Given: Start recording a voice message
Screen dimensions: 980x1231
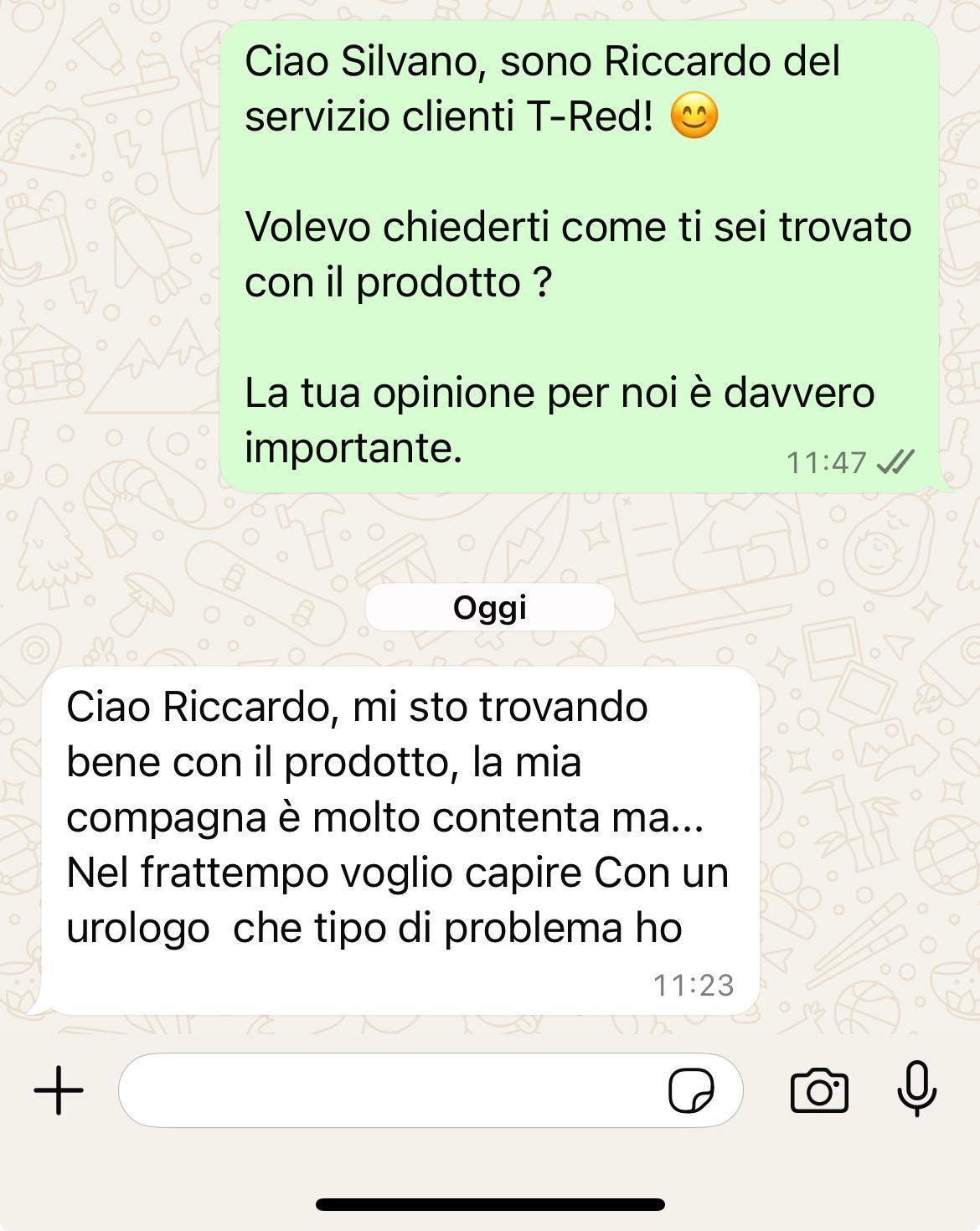Looking at the screenshot, I should pos(917,1089).
